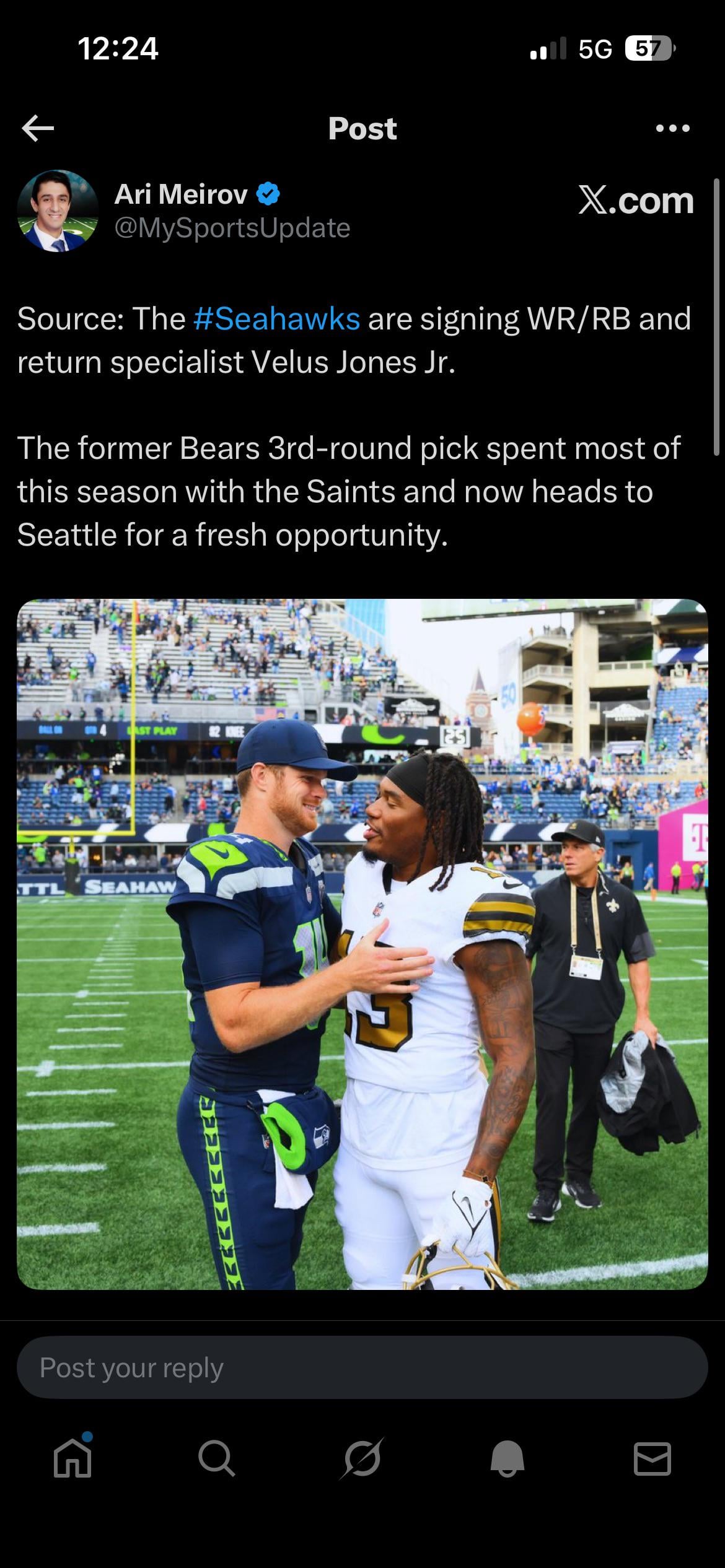The image size is (725, 1568).
Task: Open the Messages envelope tab
Action: [652, 1460]
